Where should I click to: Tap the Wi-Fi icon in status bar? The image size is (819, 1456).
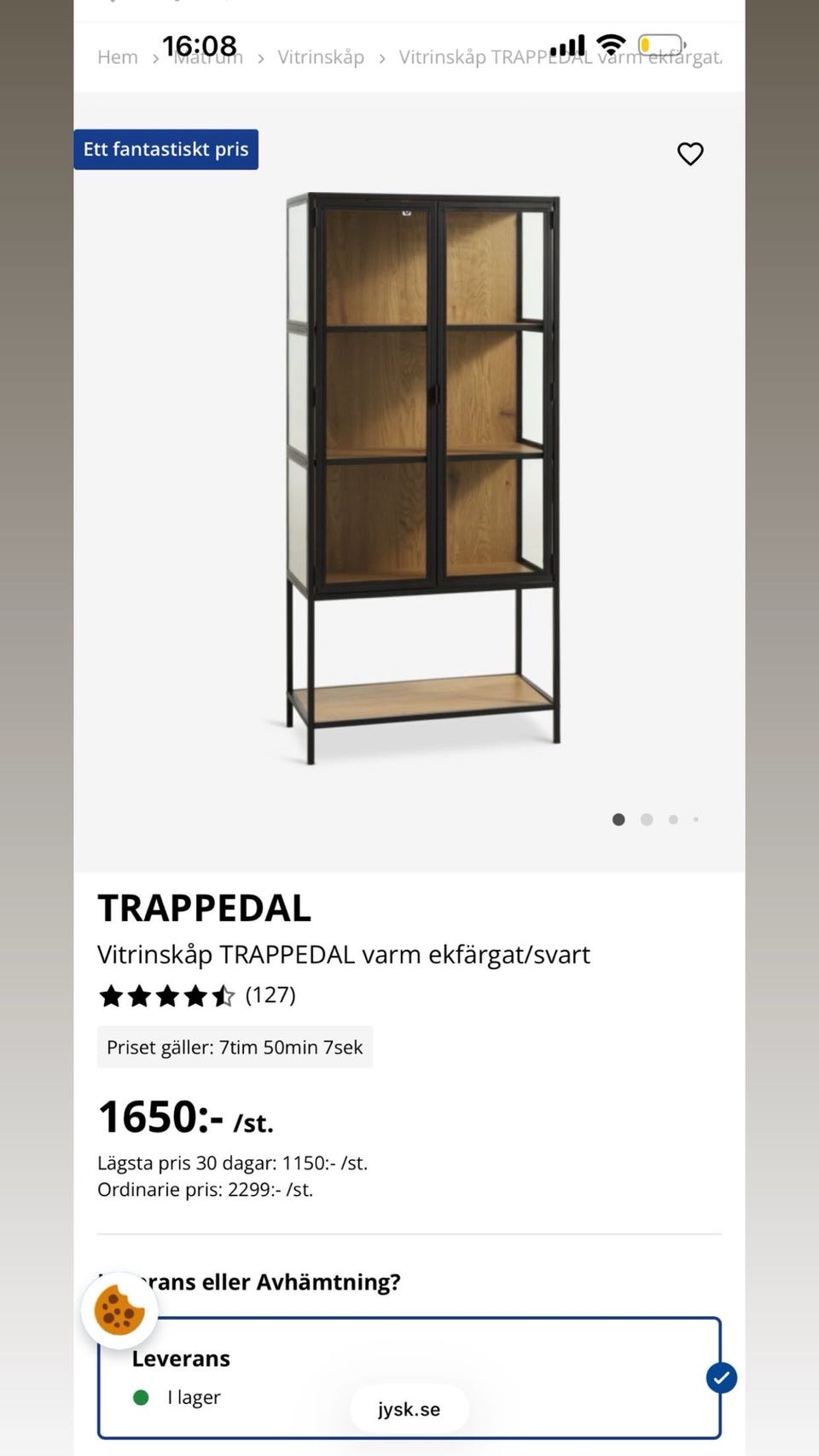[x=609, y=45]
